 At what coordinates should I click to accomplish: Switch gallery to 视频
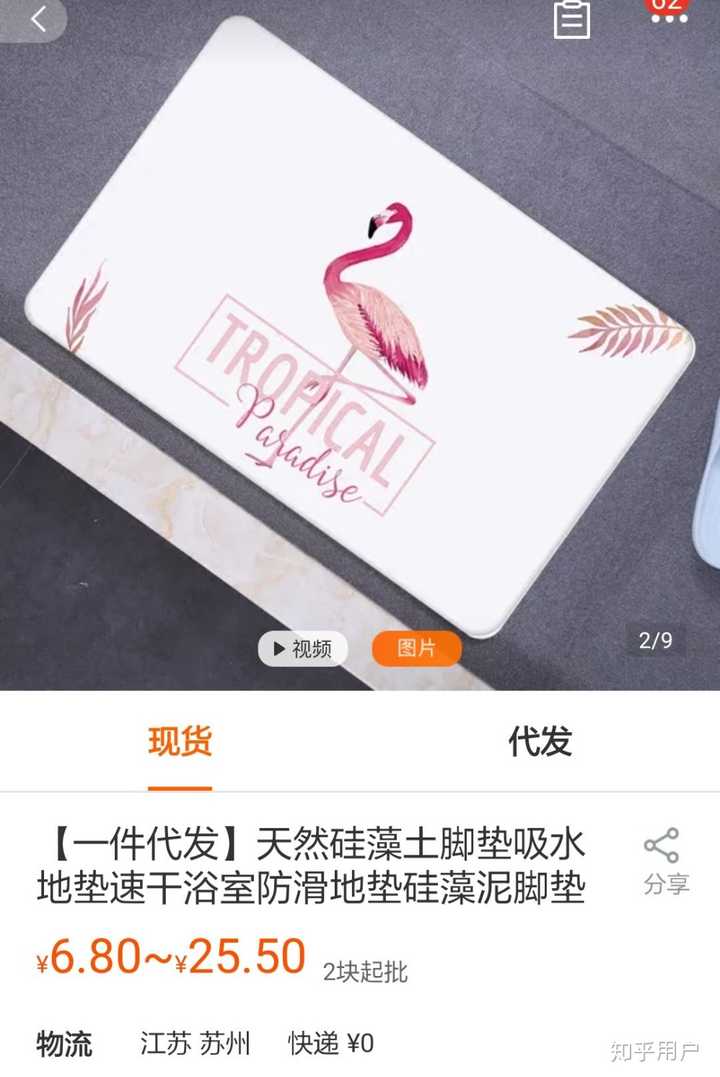[x=302, y=648]
